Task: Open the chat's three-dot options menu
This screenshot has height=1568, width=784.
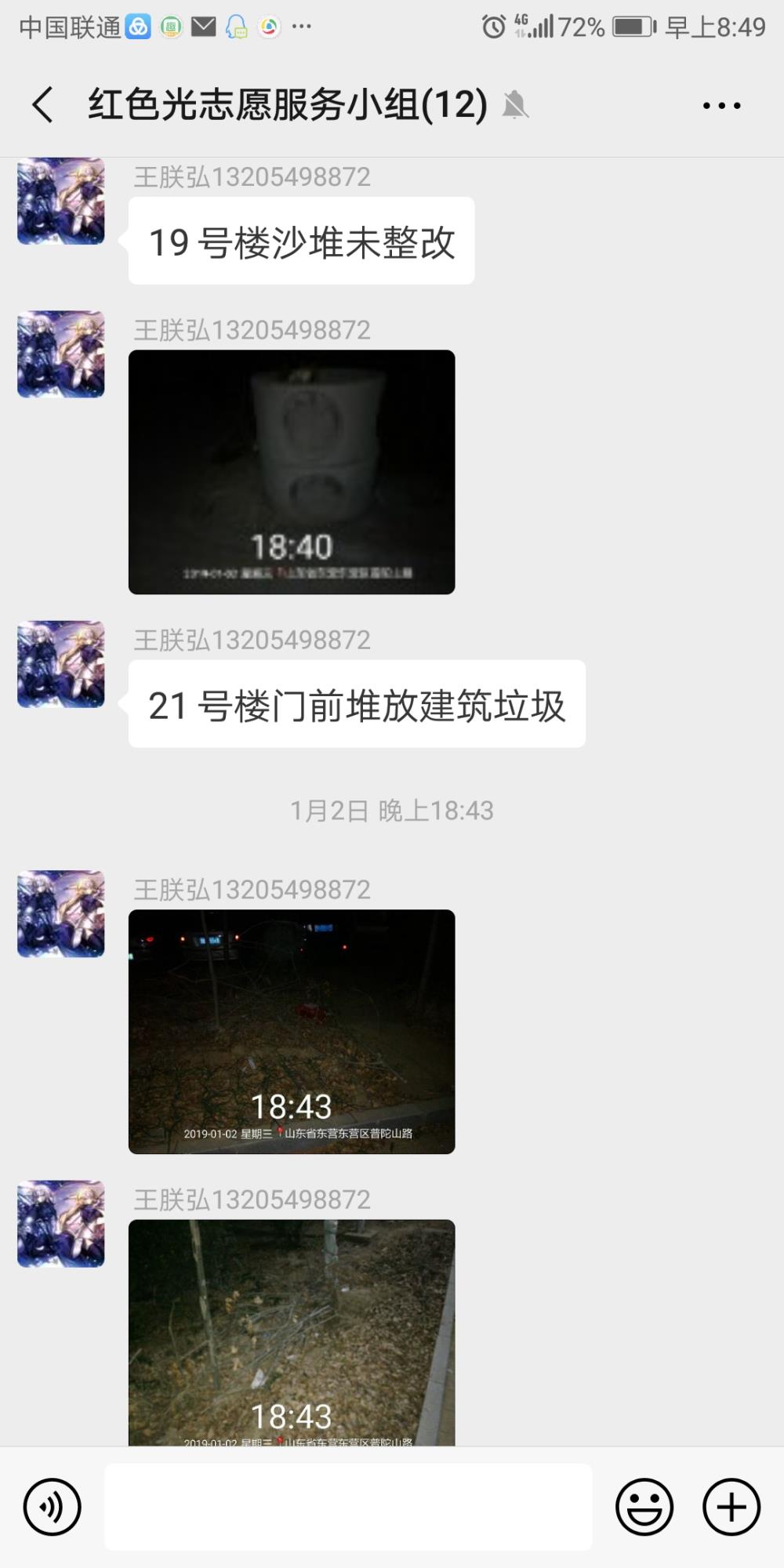Action: pos(721,105)
